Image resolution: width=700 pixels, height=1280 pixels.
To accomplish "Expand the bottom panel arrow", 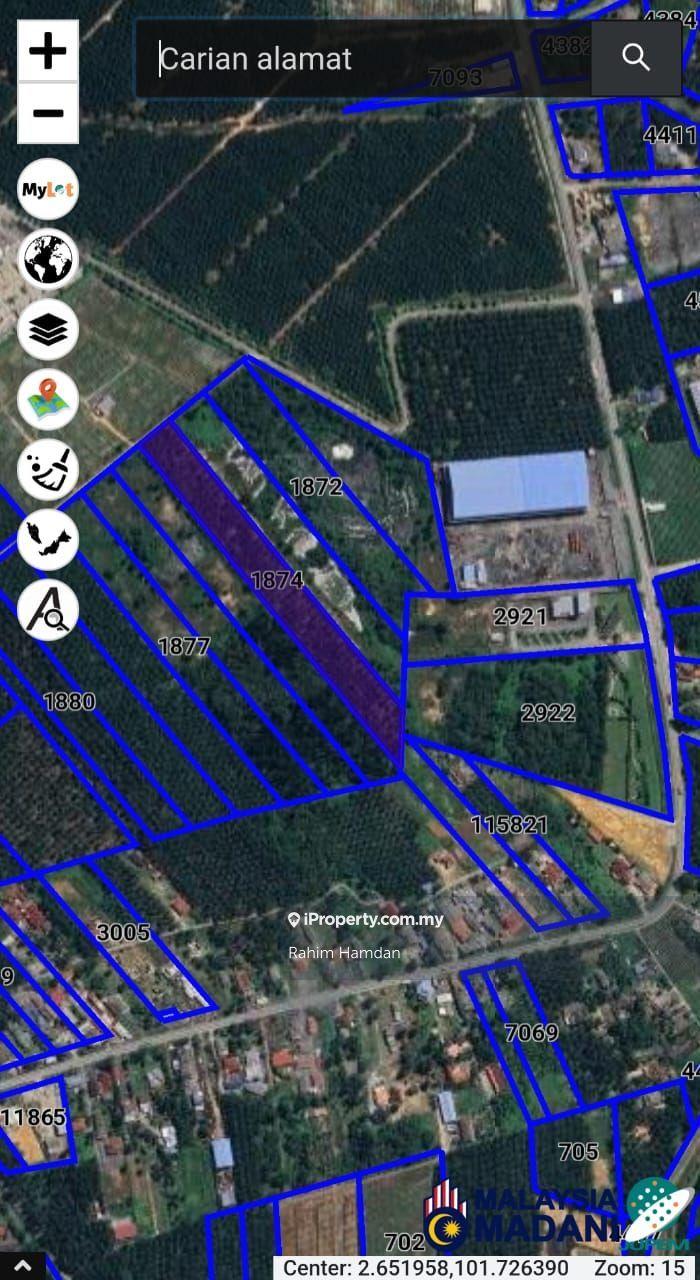I will (22, 1266).
